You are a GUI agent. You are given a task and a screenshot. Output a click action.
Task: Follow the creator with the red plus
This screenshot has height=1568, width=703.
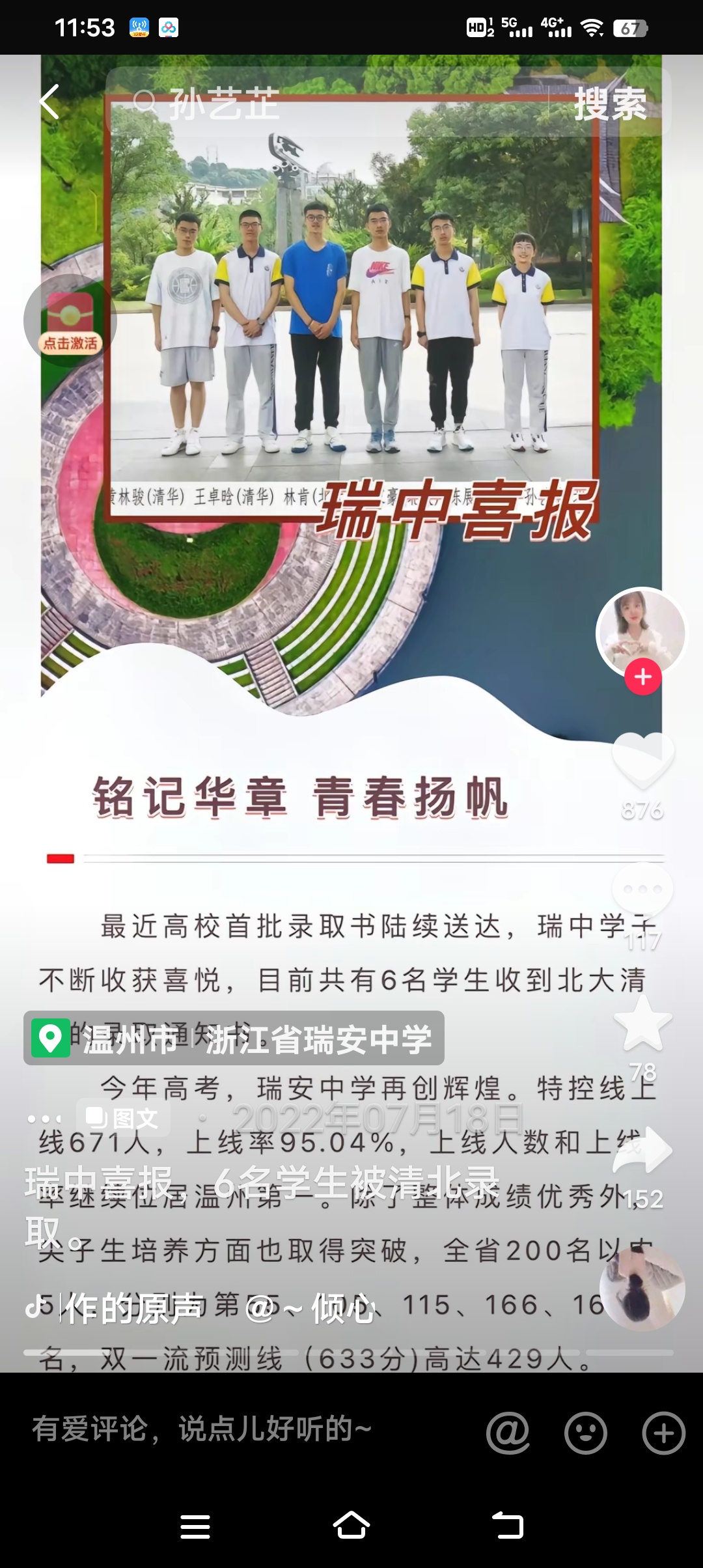[642, 677]
